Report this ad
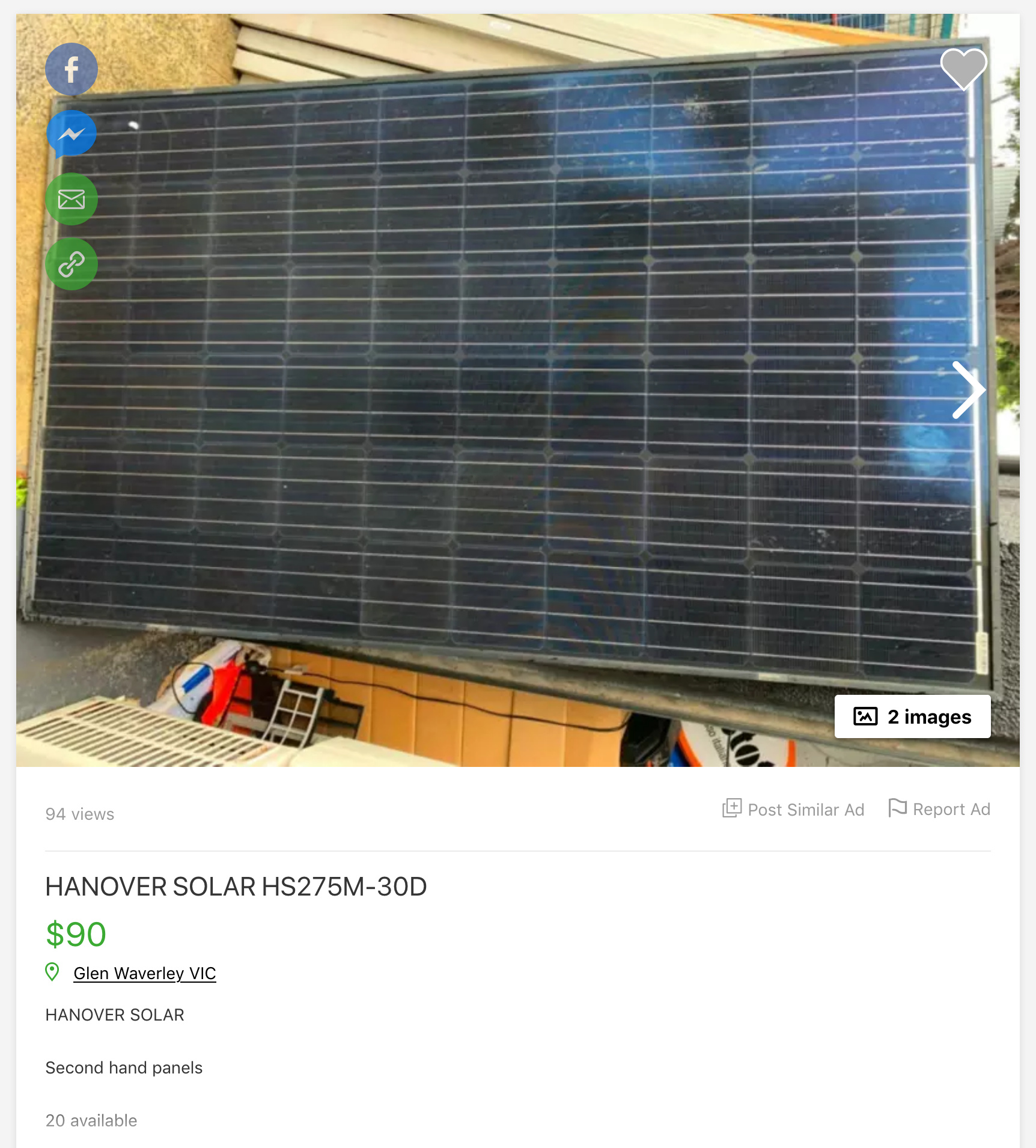 point(939,809)
